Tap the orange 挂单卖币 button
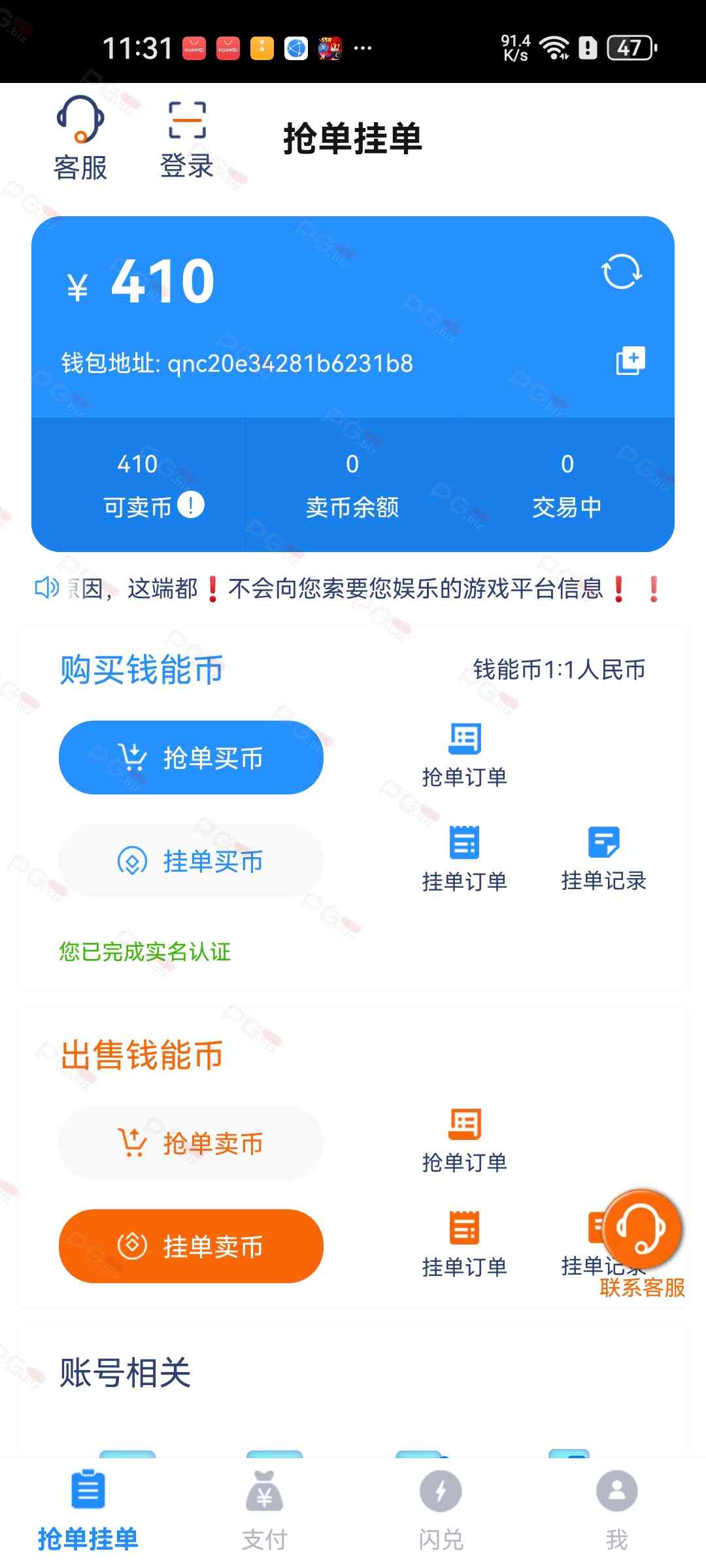 coord(191,1247)
